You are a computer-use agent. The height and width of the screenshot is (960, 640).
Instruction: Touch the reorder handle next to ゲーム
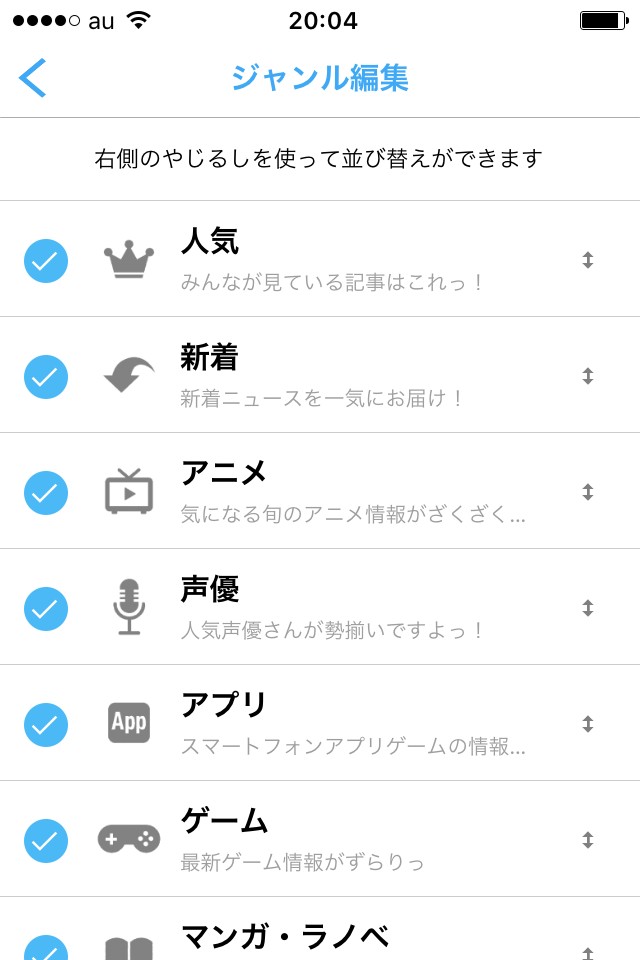pyautogui.click(x=588, y=840)
